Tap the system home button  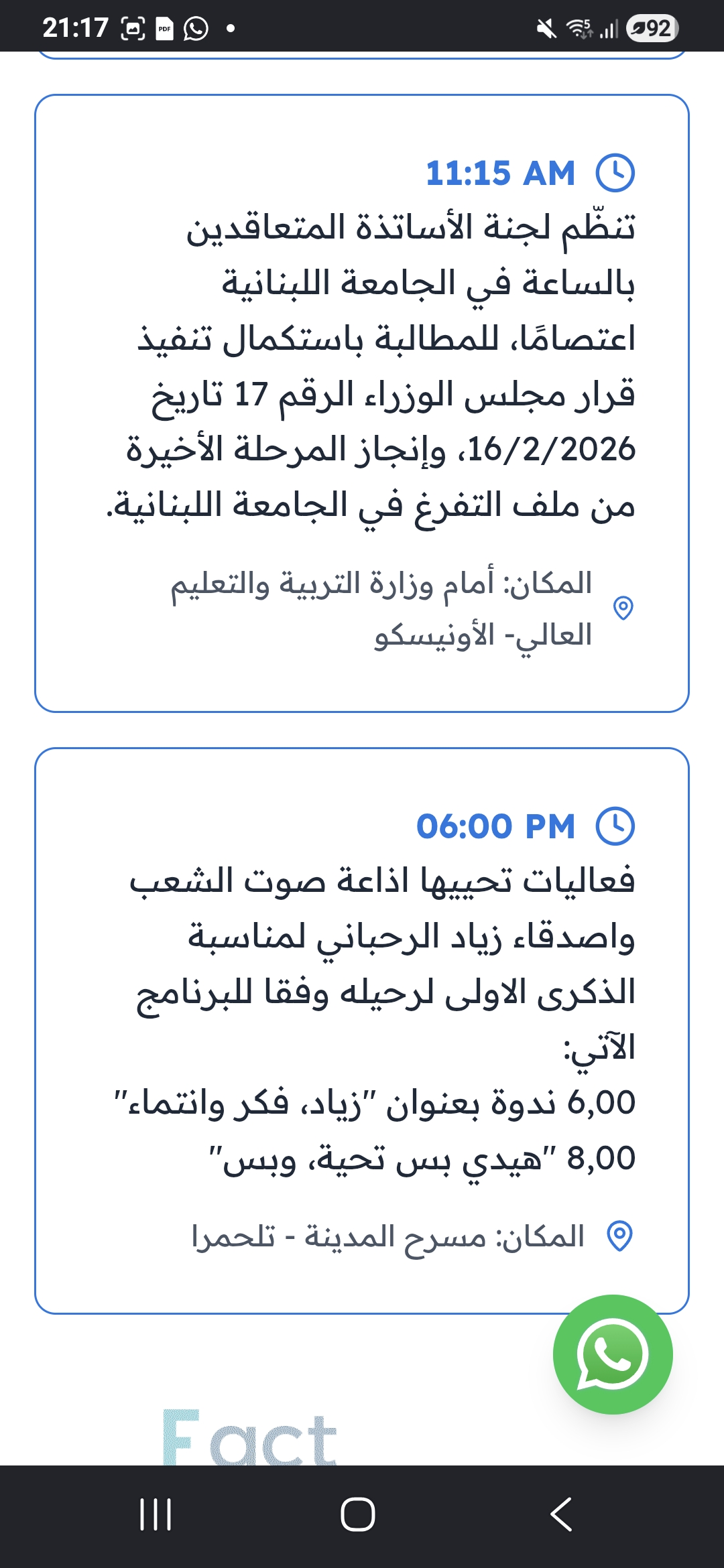pyautogui.click(x=358, y=1514)
